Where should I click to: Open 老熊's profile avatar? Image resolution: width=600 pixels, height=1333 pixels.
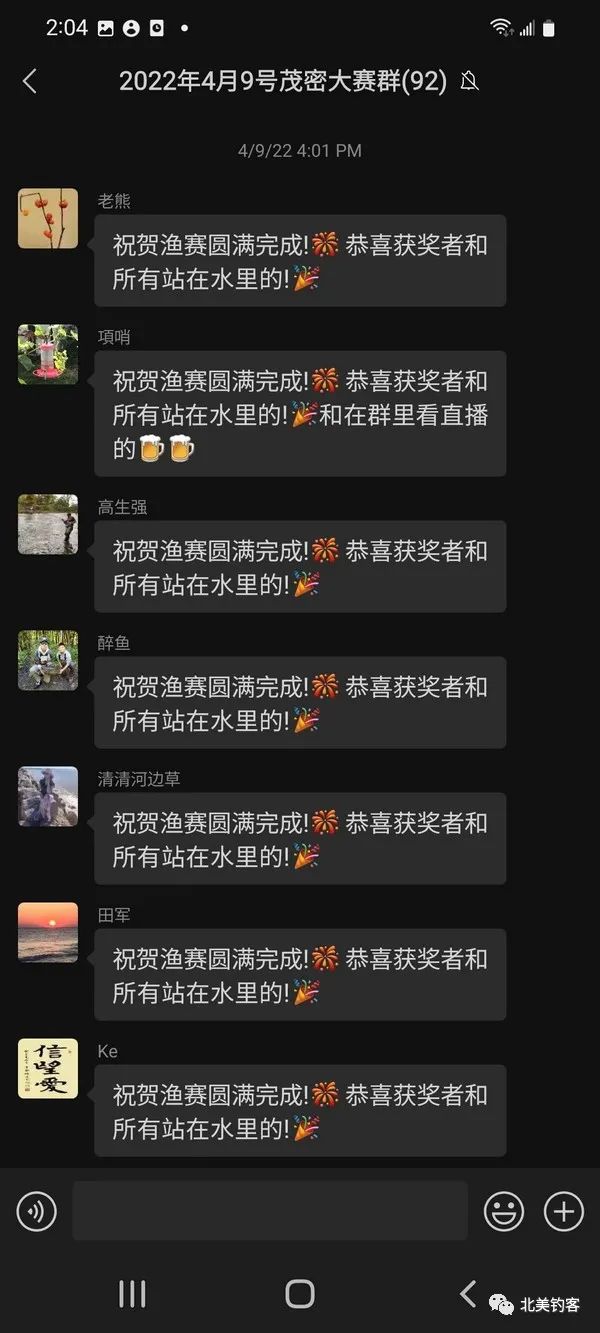pos(48,218)
